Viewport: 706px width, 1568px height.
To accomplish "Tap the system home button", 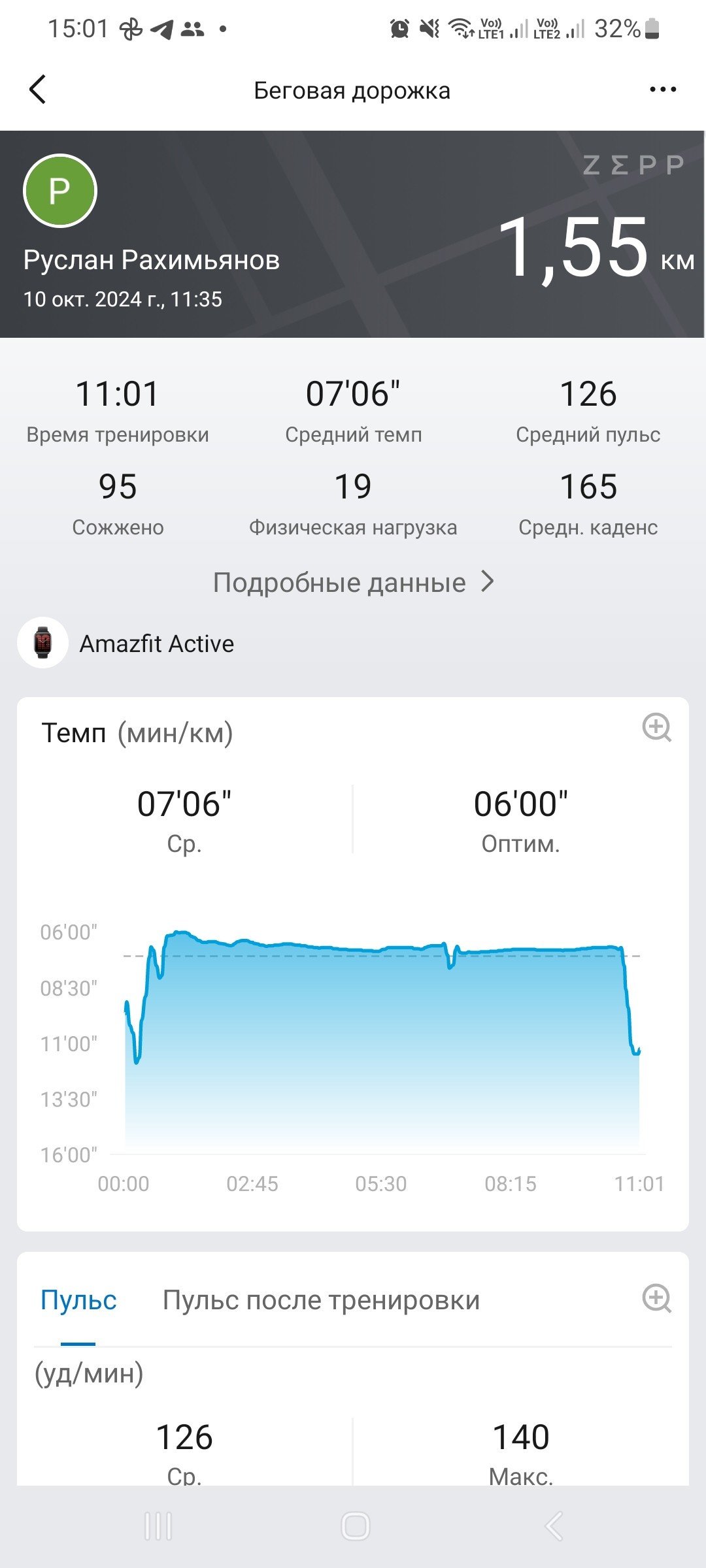I will pyautogui.click(x=356, y=1526).
